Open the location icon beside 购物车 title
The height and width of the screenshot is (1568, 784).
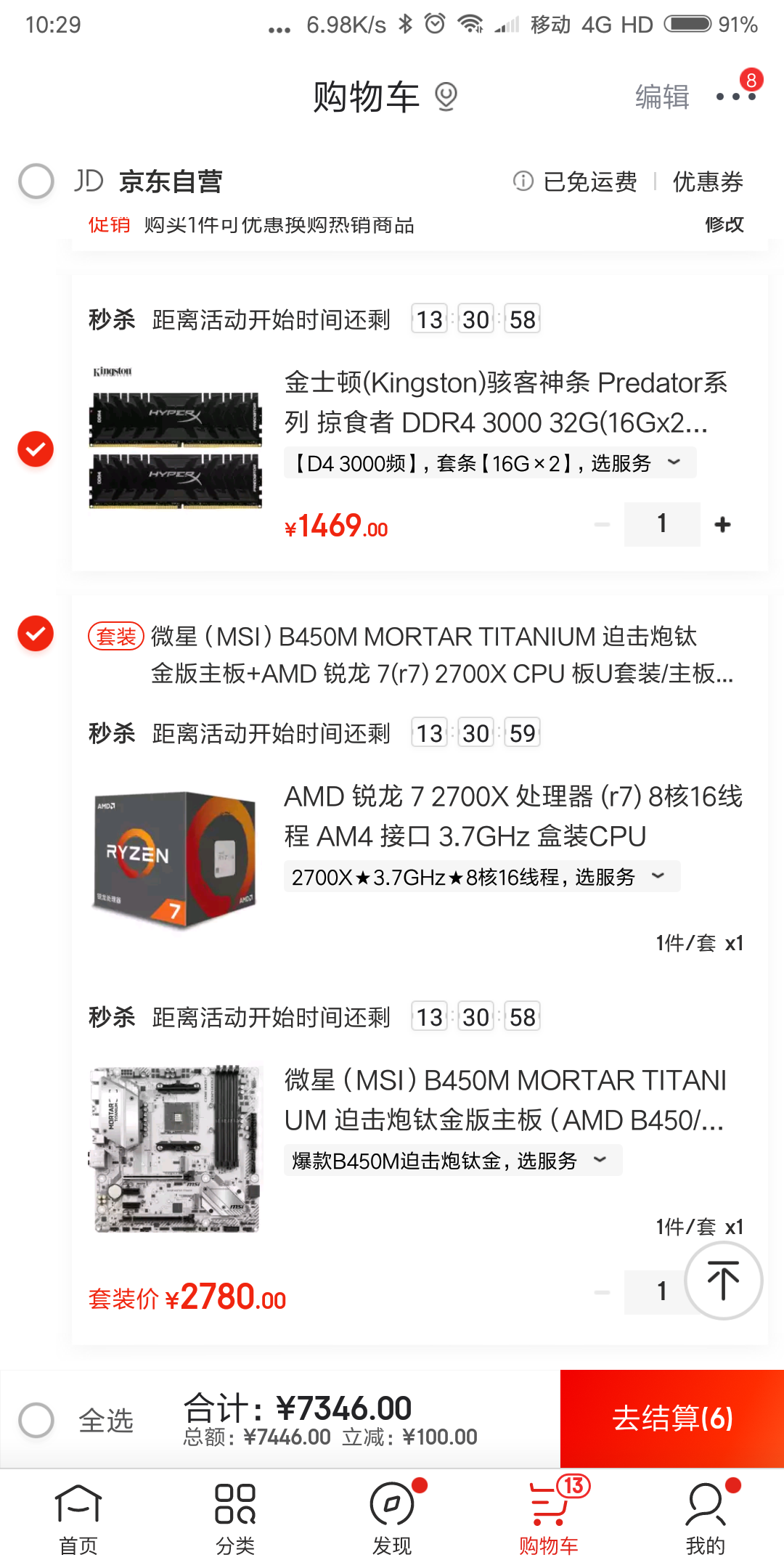[x=444, y=97]
